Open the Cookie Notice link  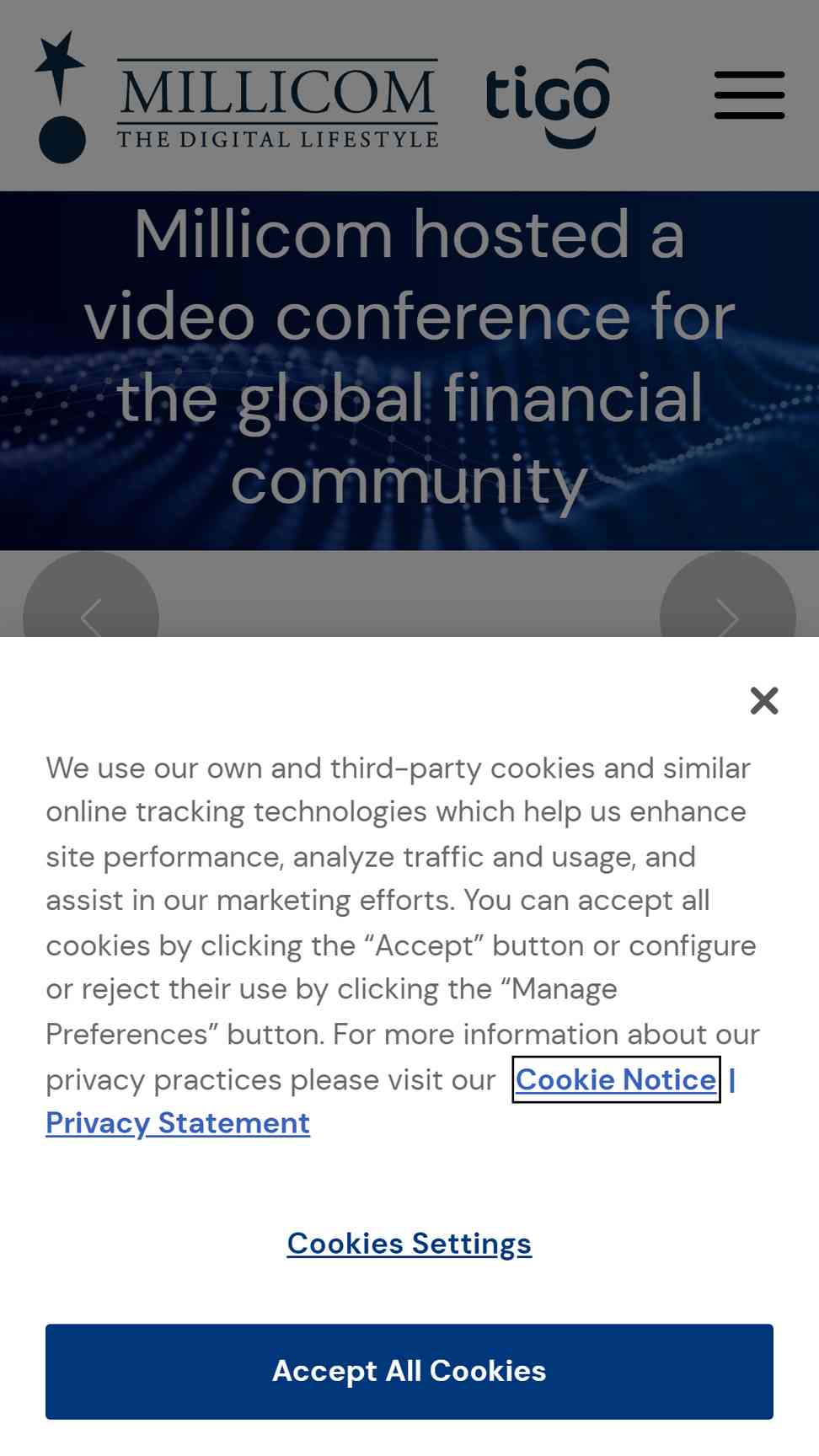(616, 1079)
